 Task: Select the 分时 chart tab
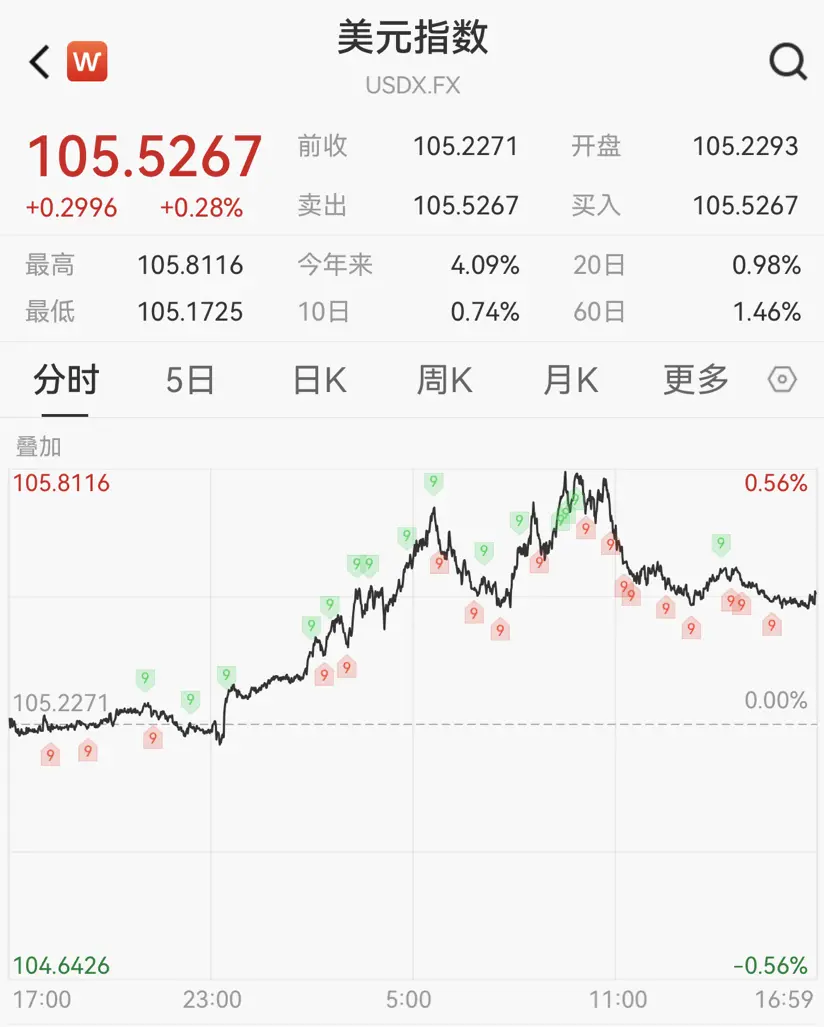66,380
